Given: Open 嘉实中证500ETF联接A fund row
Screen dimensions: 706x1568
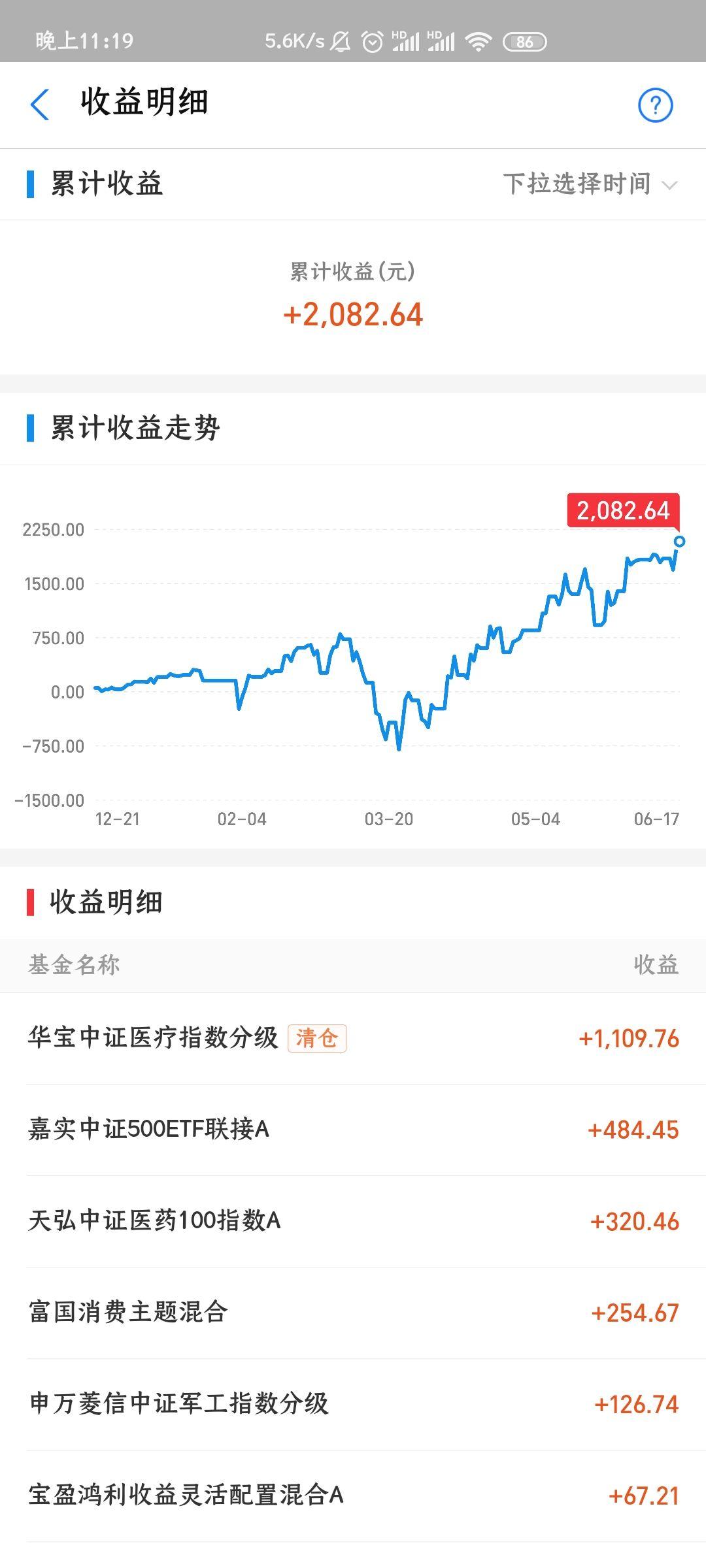Looking at the screenshot, I should [353, 1130].
